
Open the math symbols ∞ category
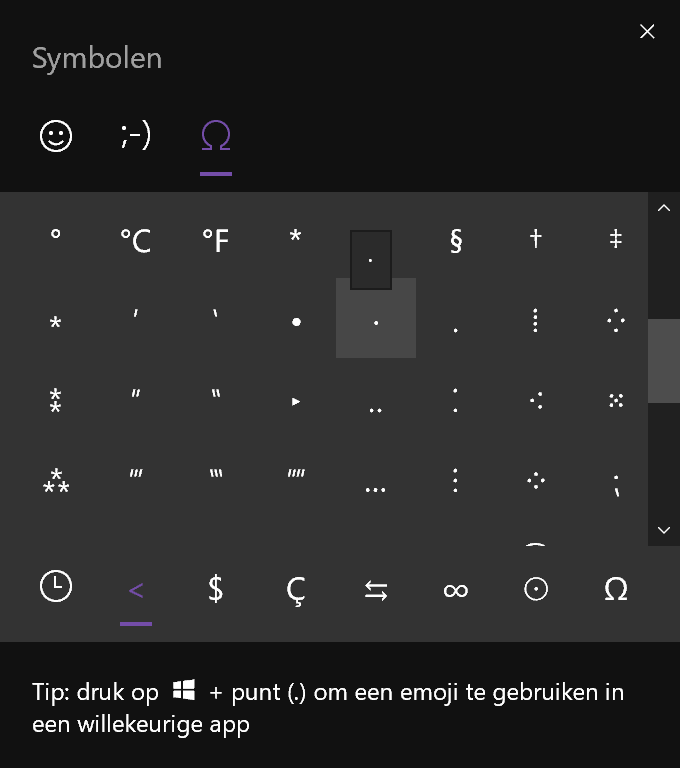point(456,590)
